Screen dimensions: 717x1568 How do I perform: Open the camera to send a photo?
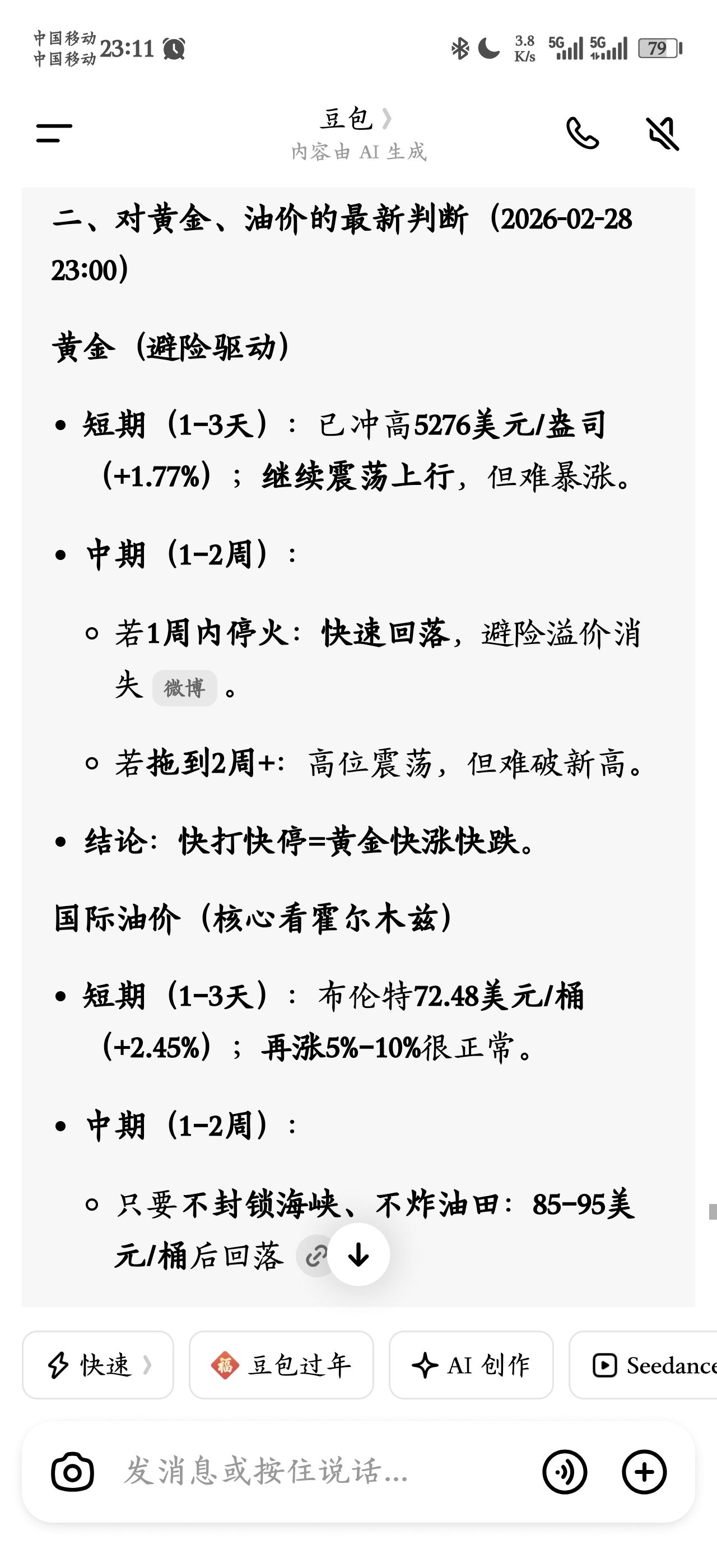[x=72, y=1472]
